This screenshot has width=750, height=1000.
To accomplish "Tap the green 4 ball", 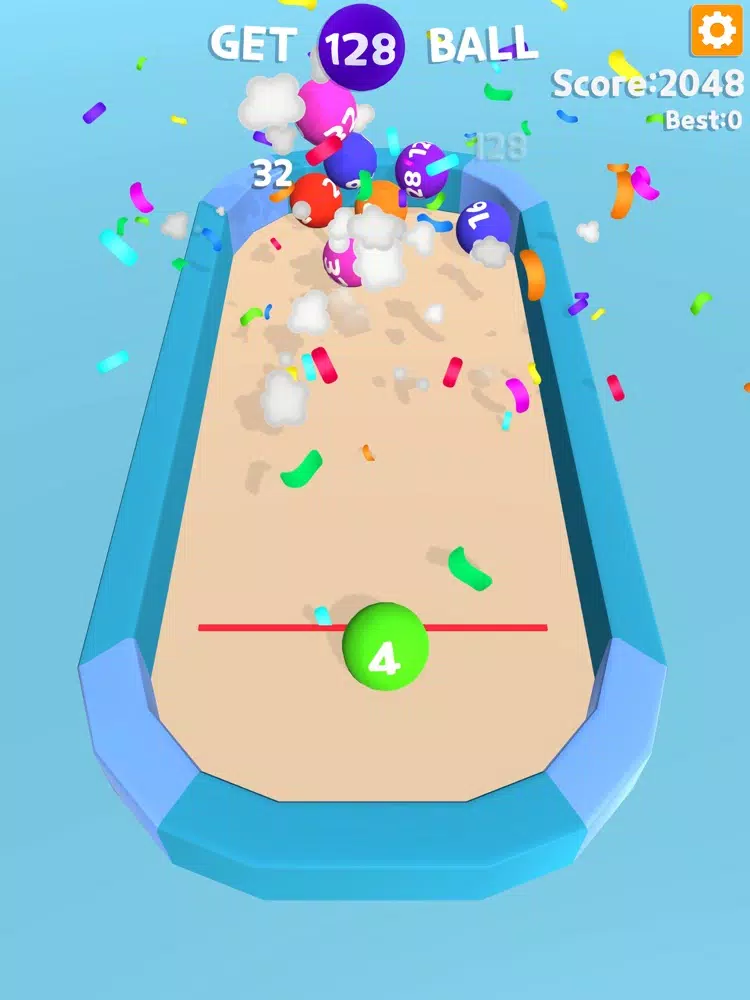I will pyautogui.click(x=385, y=647).
